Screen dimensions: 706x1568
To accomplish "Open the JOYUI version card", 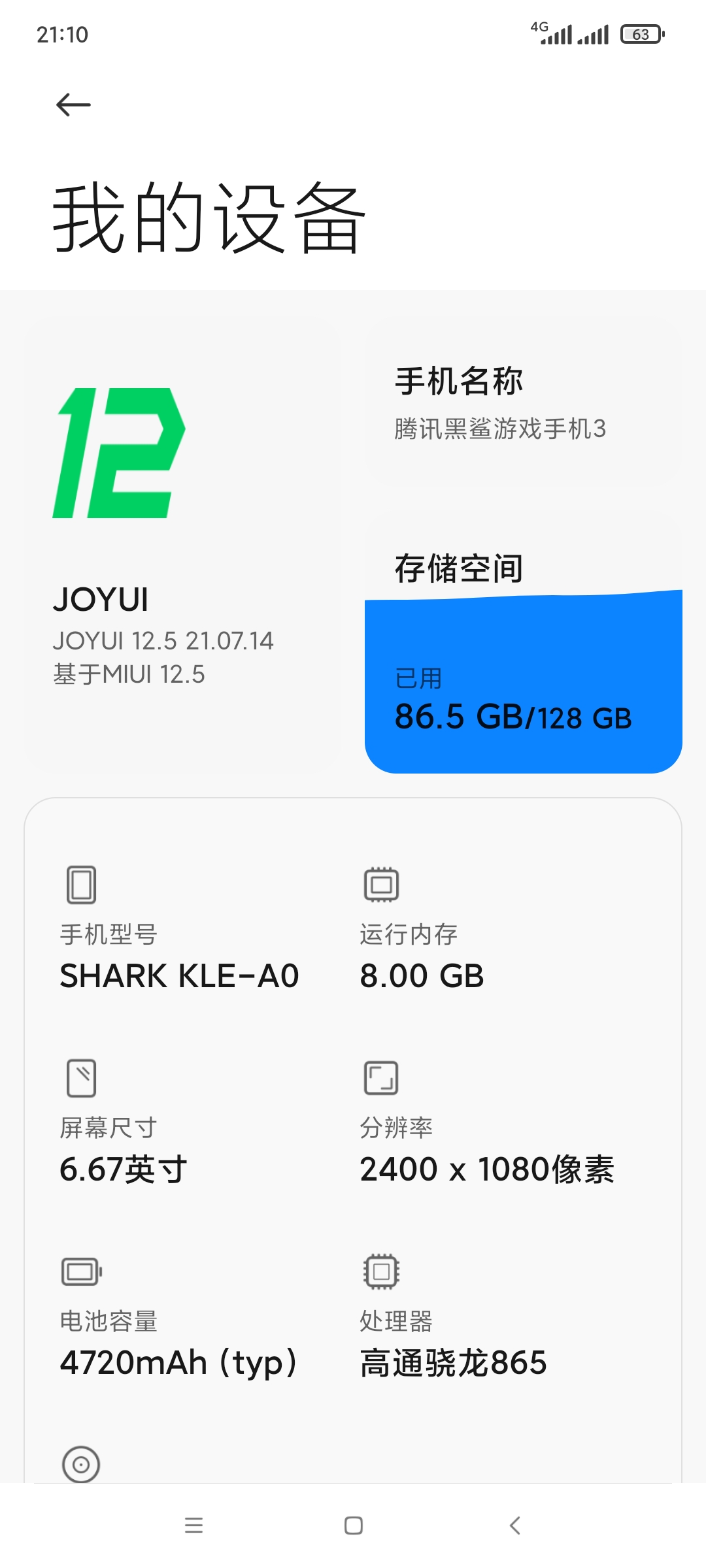I will pos(182,545).
